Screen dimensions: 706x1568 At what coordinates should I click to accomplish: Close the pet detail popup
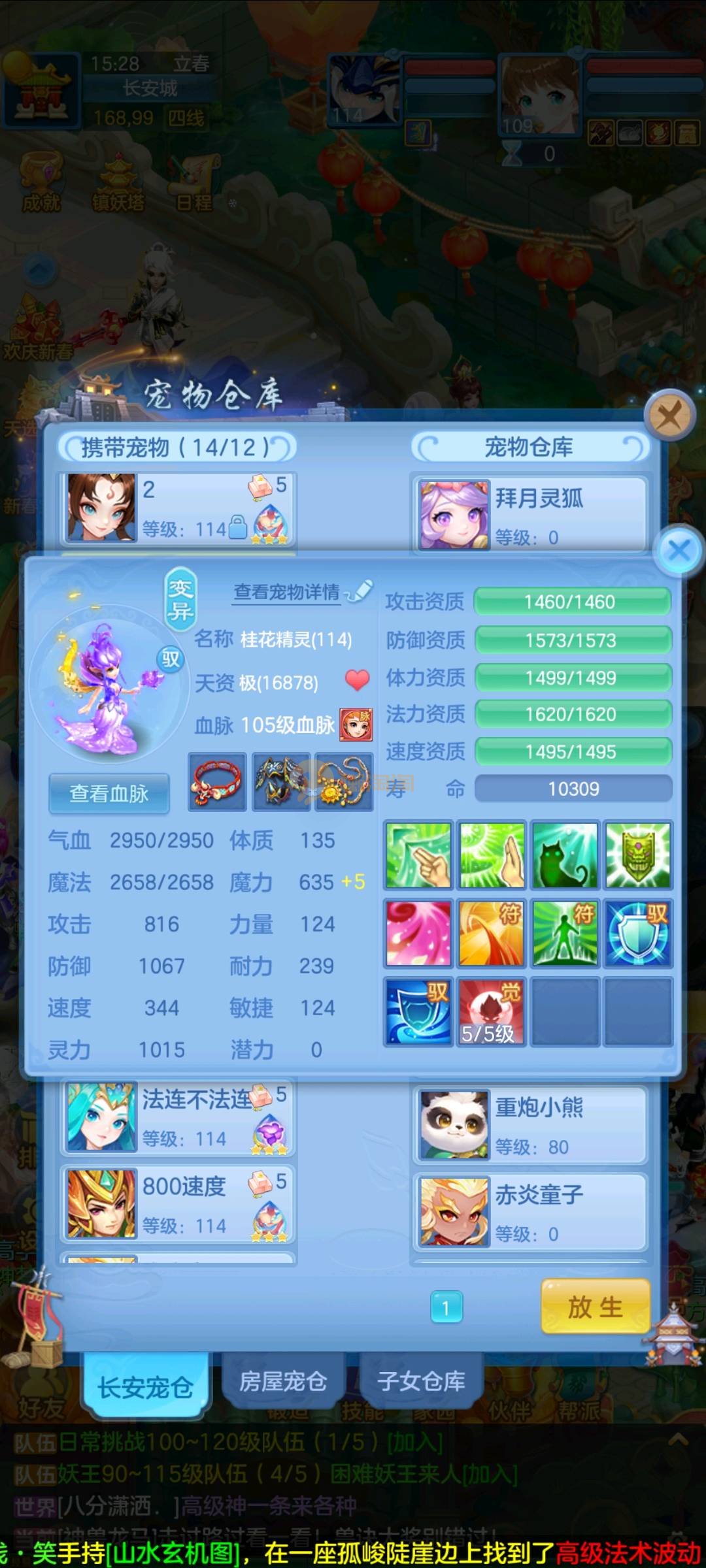tap(679, 550)
